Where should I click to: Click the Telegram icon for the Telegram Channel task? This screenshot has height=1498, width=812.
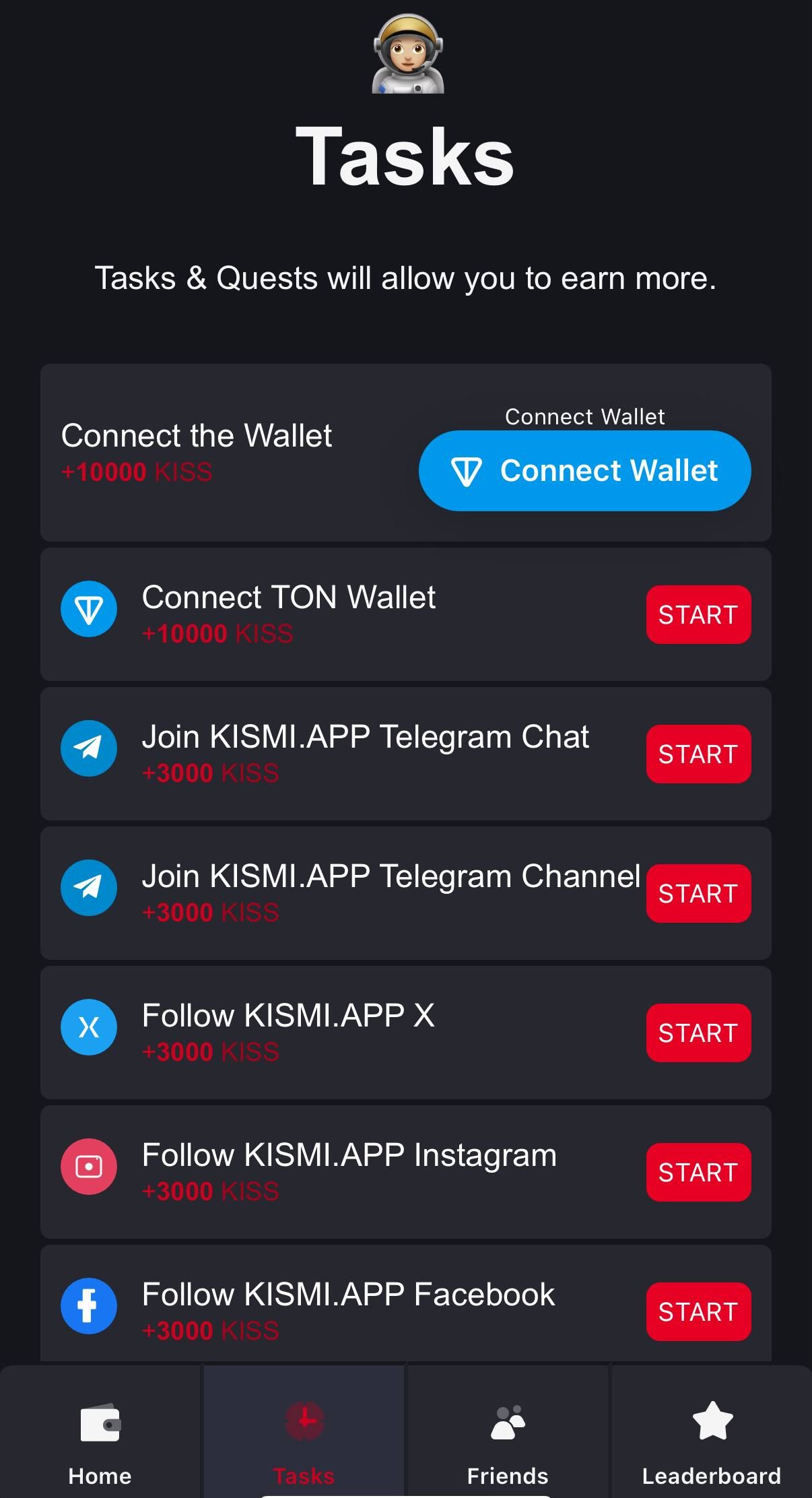coord(88,888)
